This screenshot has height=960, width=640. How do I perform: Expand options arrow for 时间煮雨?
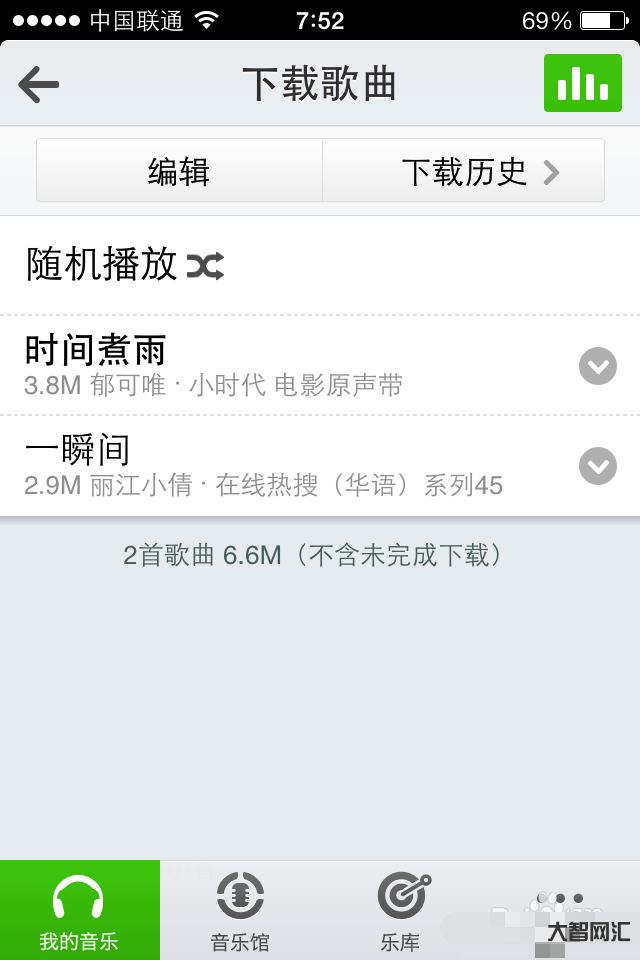point(598,366)
